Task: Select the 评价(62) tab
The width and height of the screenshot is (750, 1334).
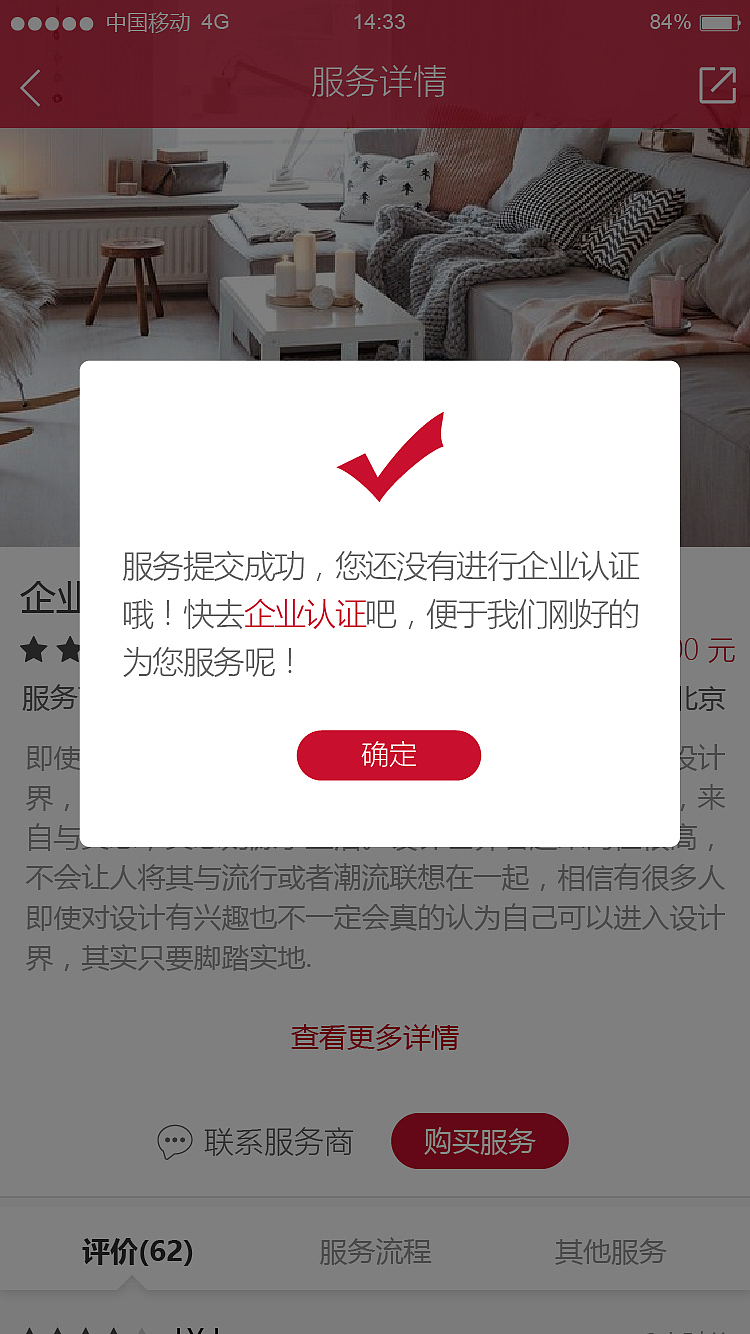Action: (x=136, y=1251)
